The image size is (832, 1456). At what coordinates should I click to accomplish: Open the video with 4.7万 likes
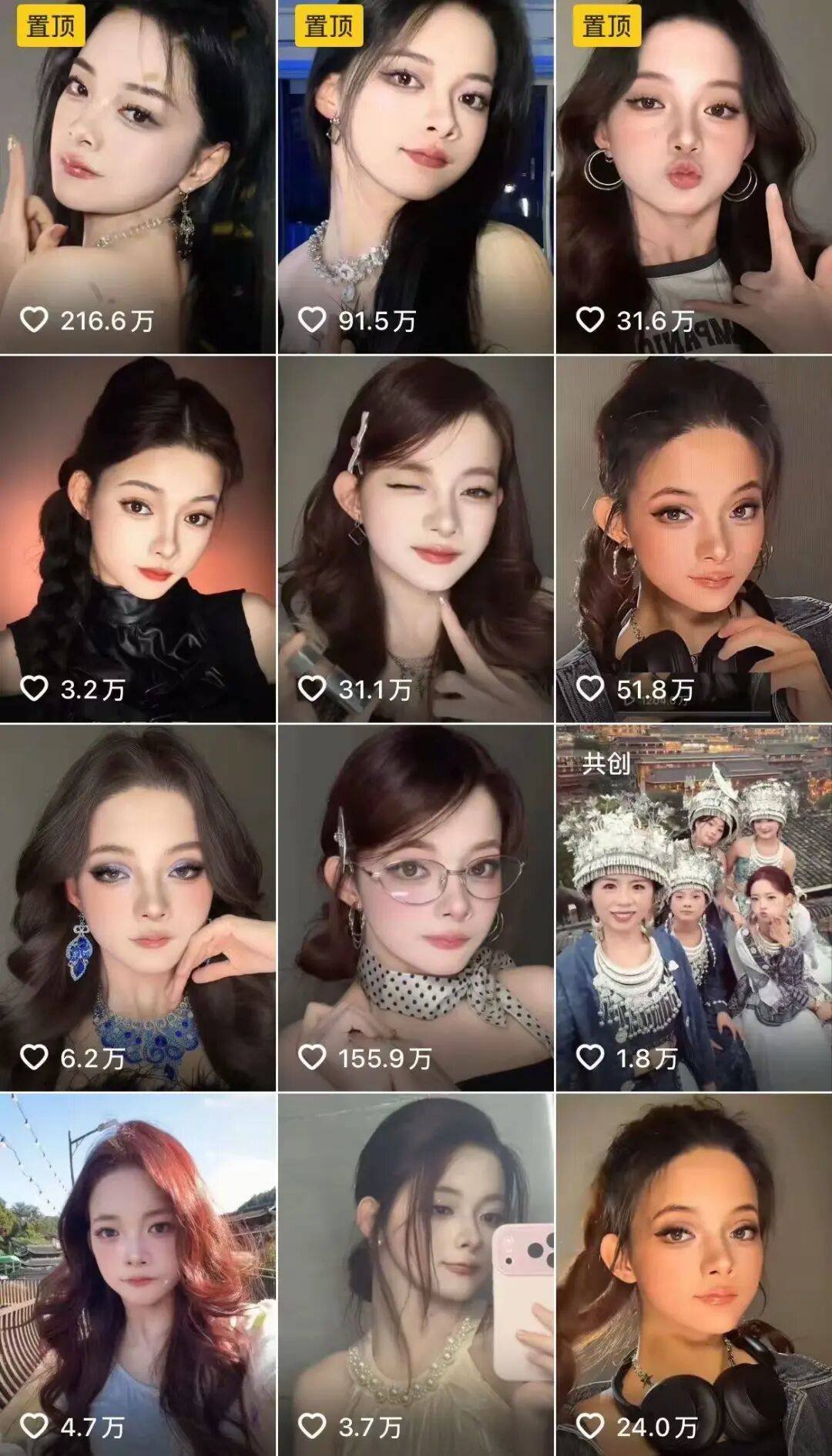click(x=137, y=1274)
